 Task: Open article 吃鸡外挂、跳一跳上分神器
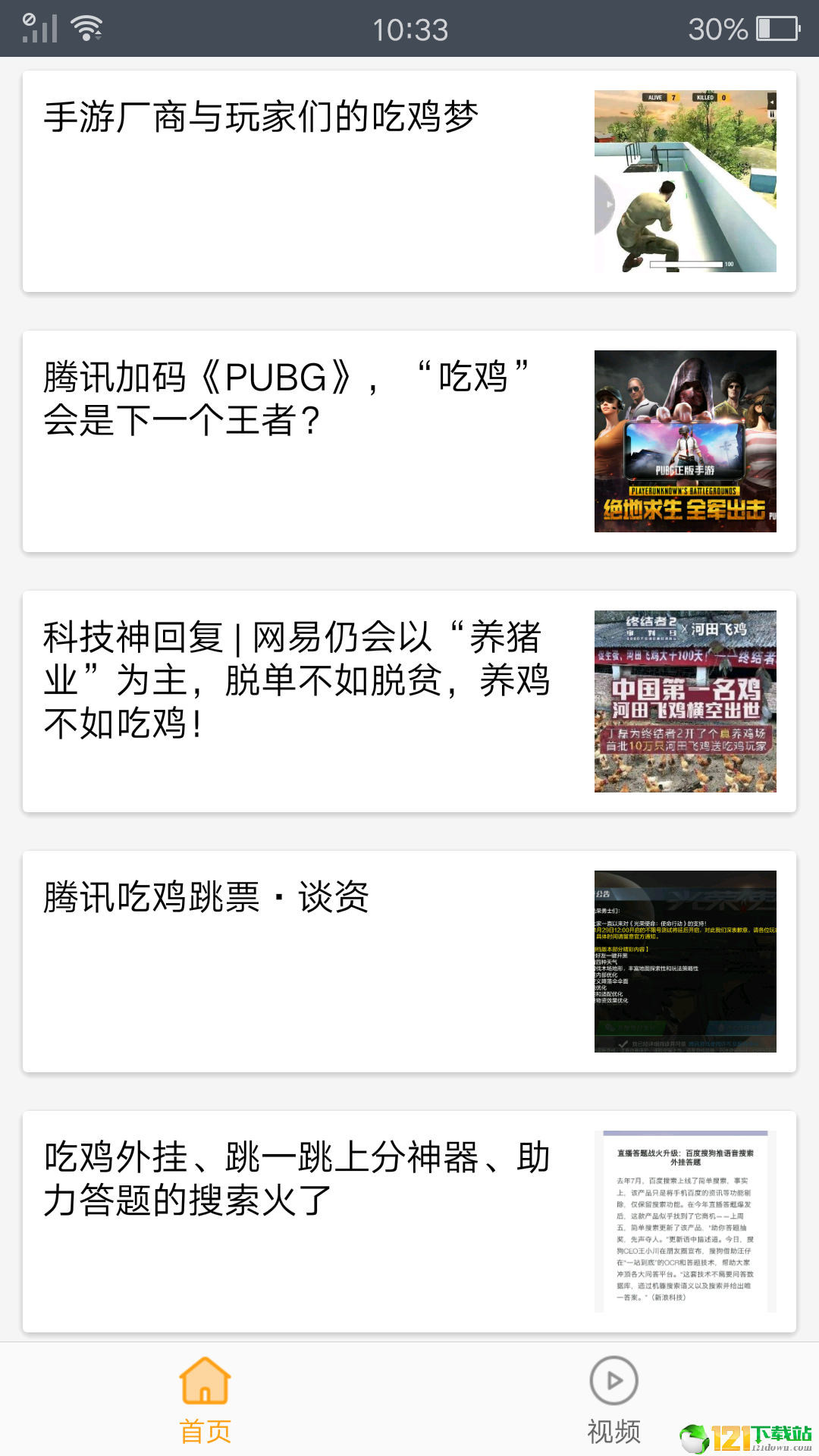(x=409, y=1222)
